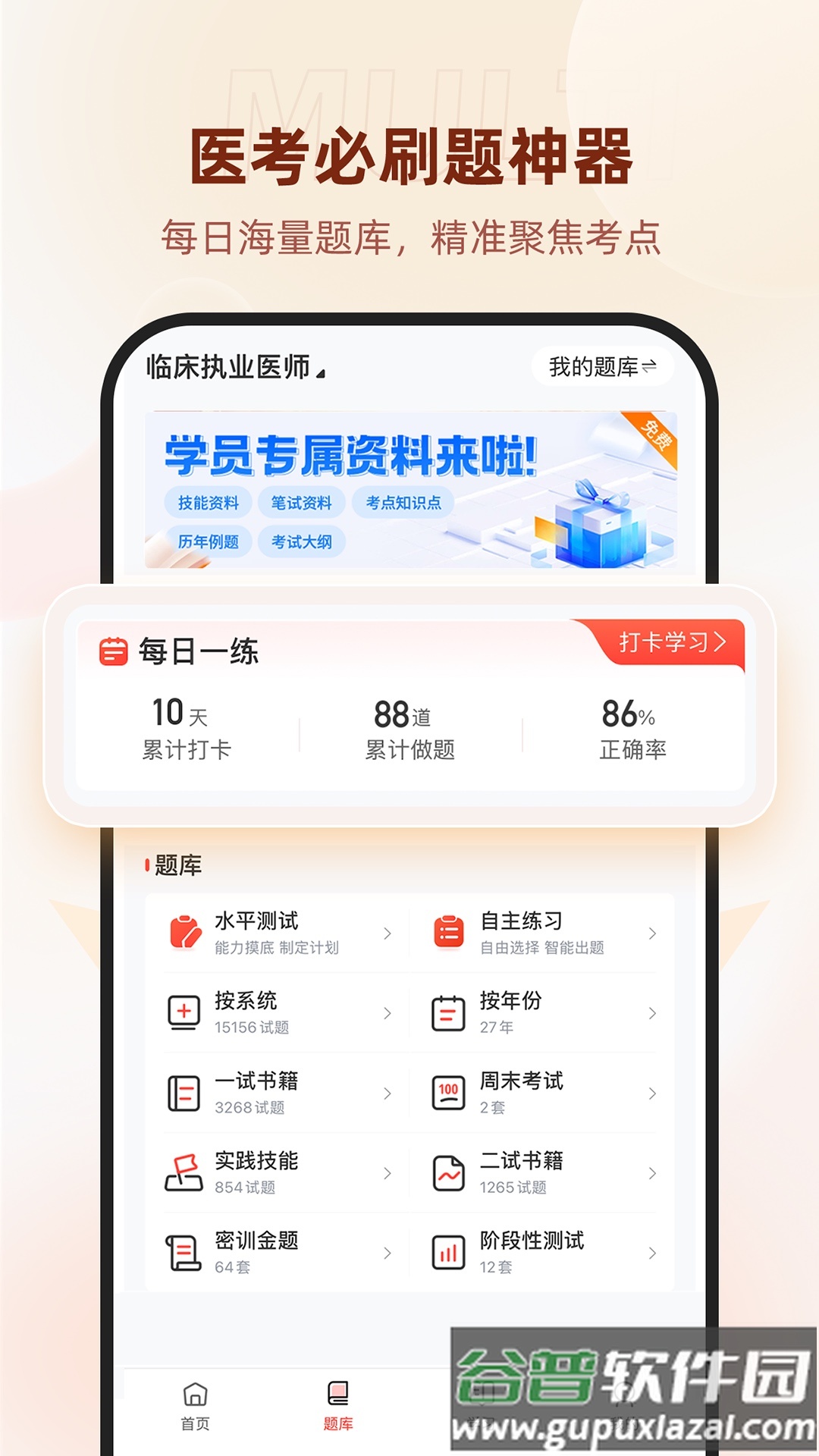The image size is (819, 1456).
Task: Select the 水平测试 clipboard icon
Action: [x=184, y=932]
